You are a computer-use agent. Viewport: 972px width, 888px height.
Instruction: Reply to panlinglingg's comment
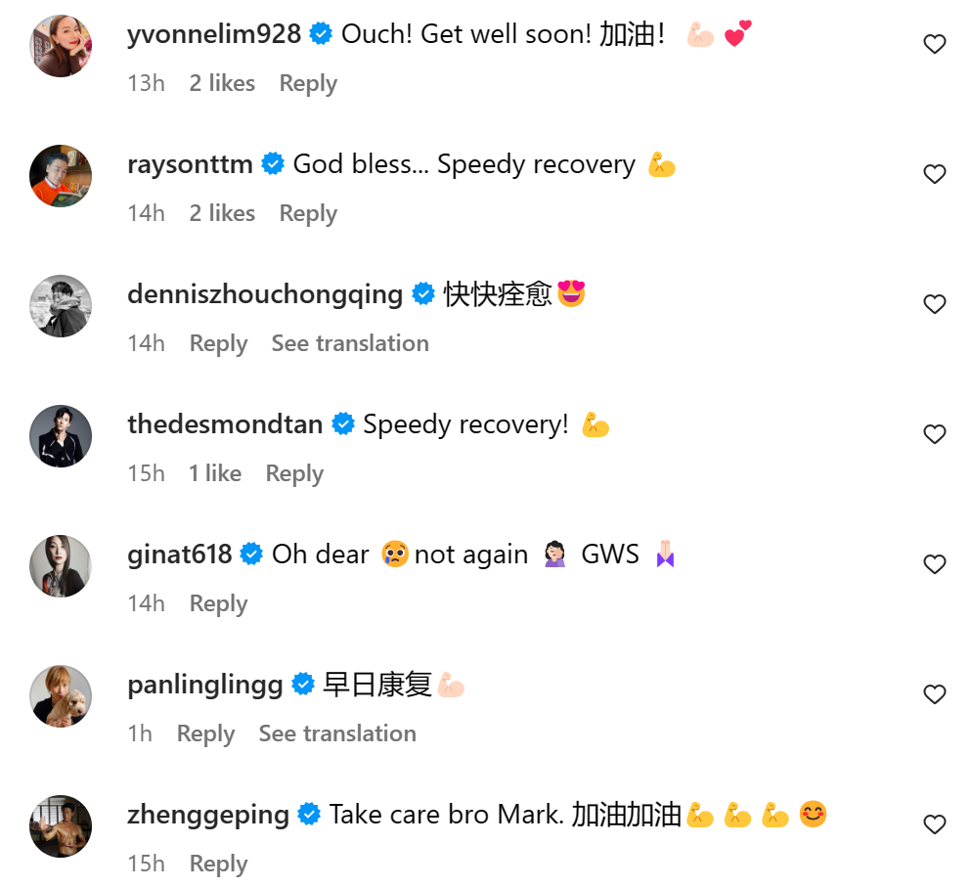coord(205,733)
